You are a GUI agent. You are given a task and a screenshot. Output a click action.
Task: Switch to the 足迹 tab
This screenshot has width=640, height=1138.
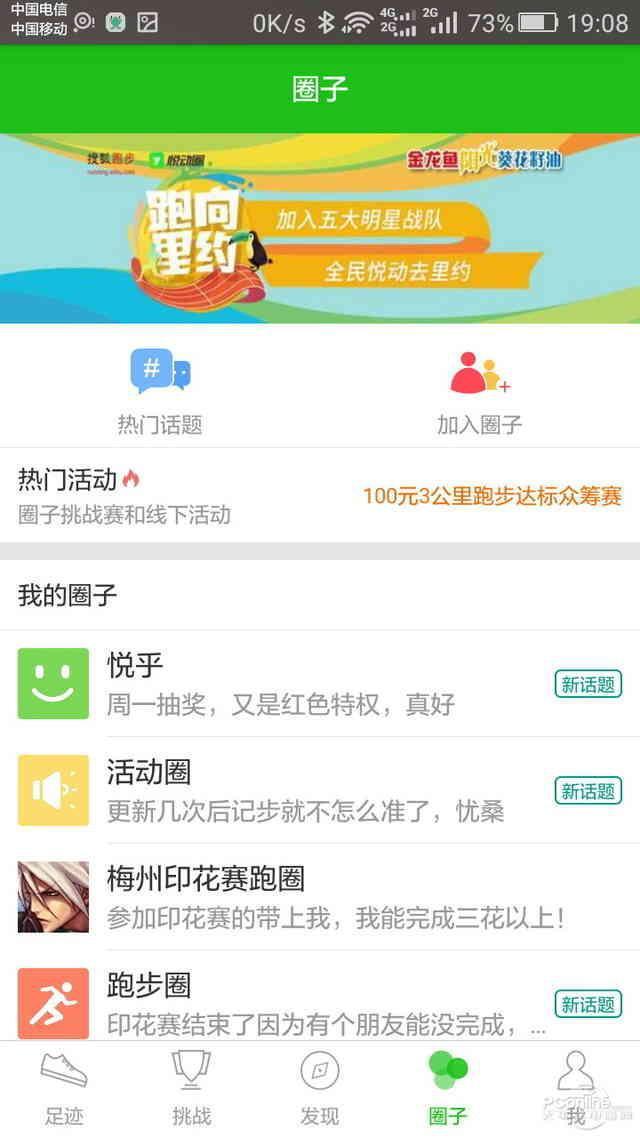click(x=64, y=1088)
